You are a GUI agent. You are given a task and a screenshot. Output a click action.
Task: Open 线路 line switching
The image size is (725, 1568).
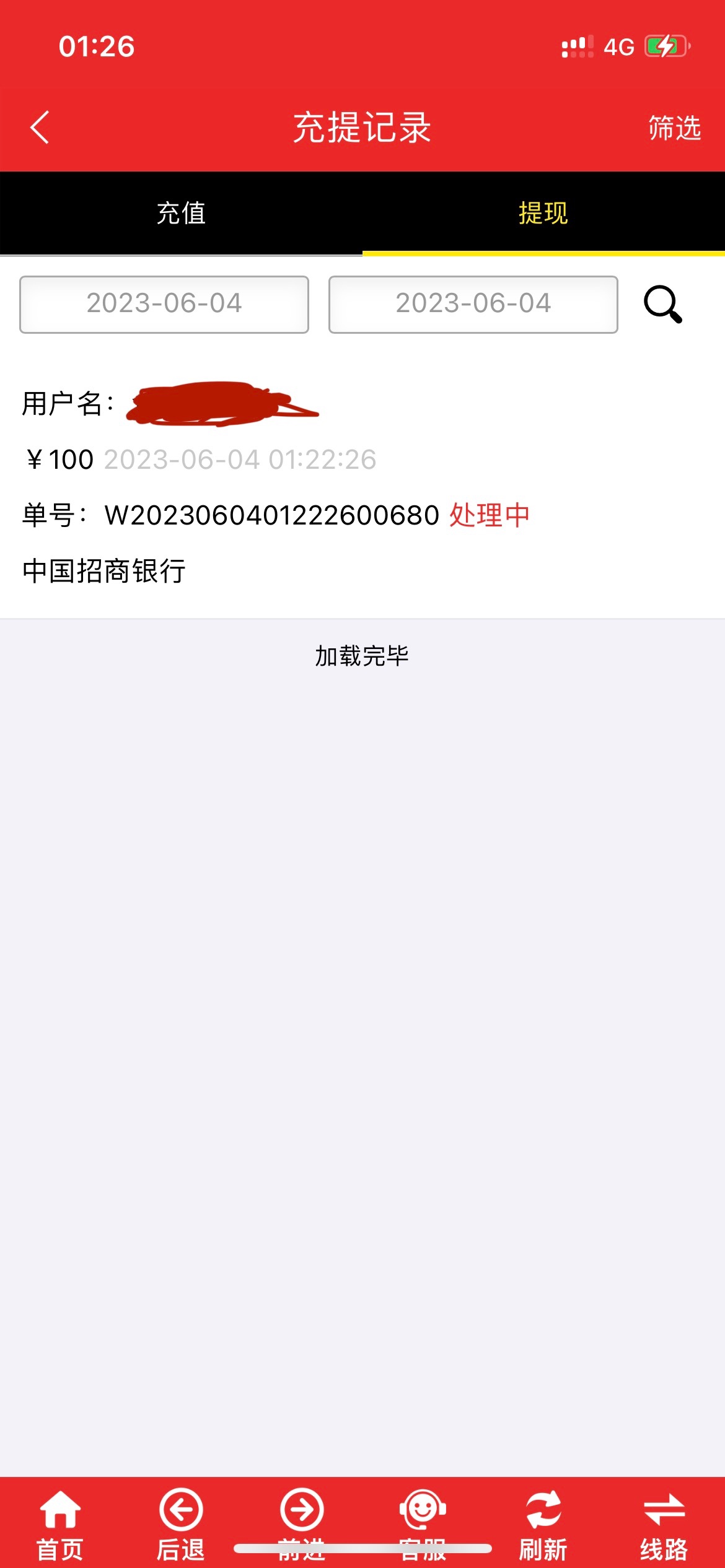coord(664,1523)
